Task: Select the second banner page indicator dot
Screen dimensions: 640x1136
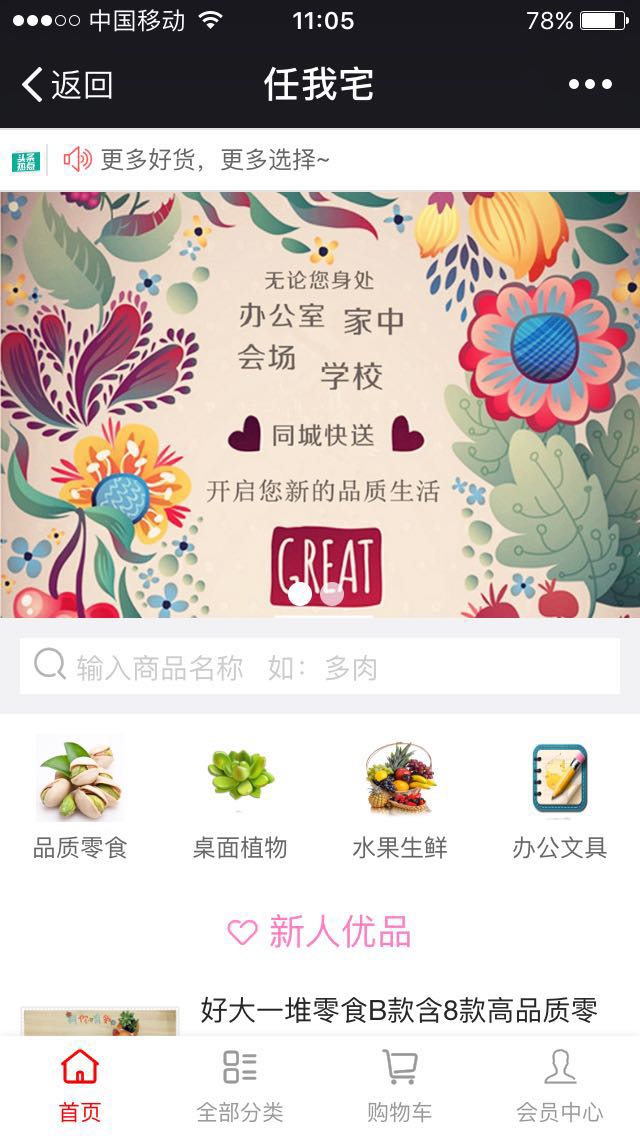Action: pos(332,594)
